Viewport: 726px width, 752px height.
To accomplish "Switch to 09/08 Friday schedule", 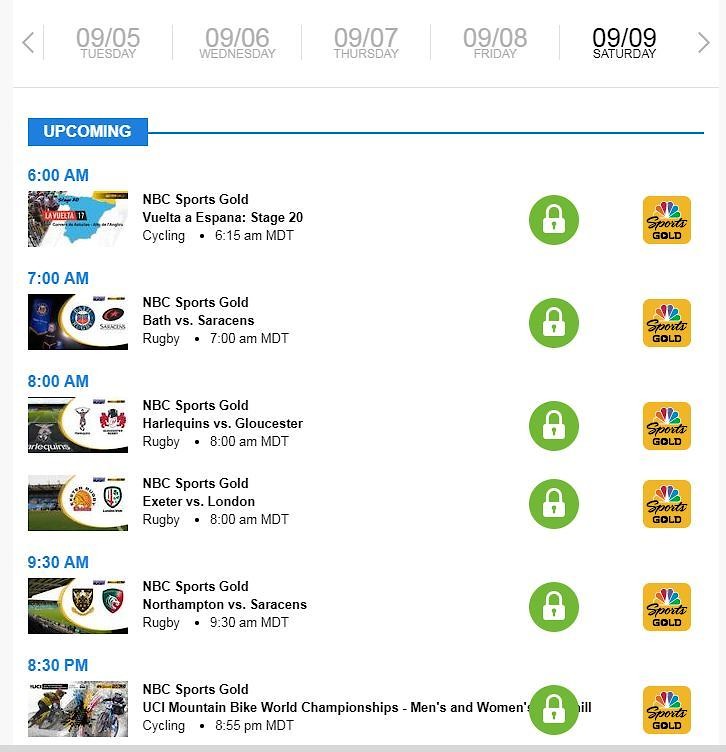I will (x=495, y=43).
